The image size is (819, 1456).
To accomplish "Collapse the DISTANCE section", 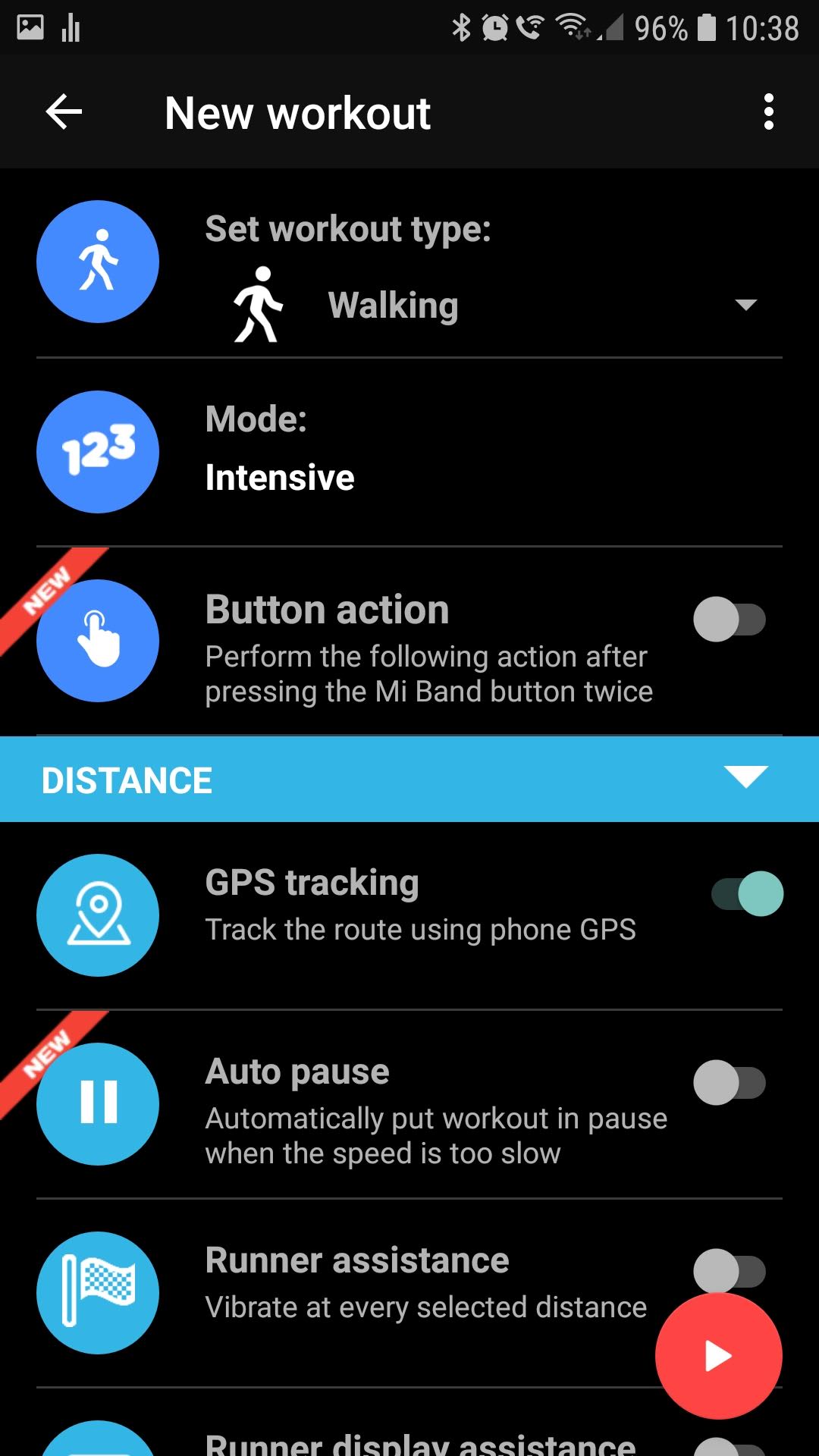I will pyautogui.click(x=745, y=778).
